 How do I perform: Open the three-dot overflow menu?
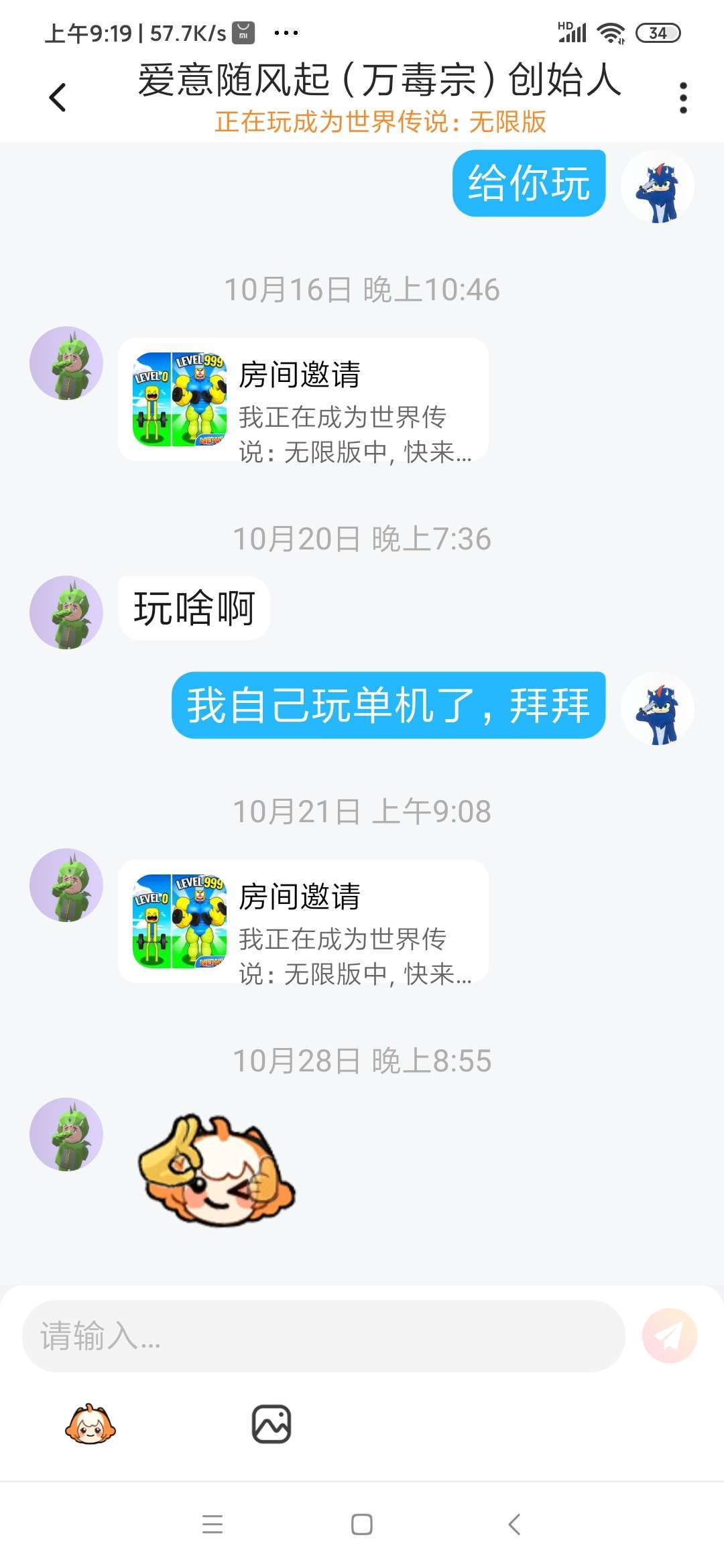[x=683, y=98]
